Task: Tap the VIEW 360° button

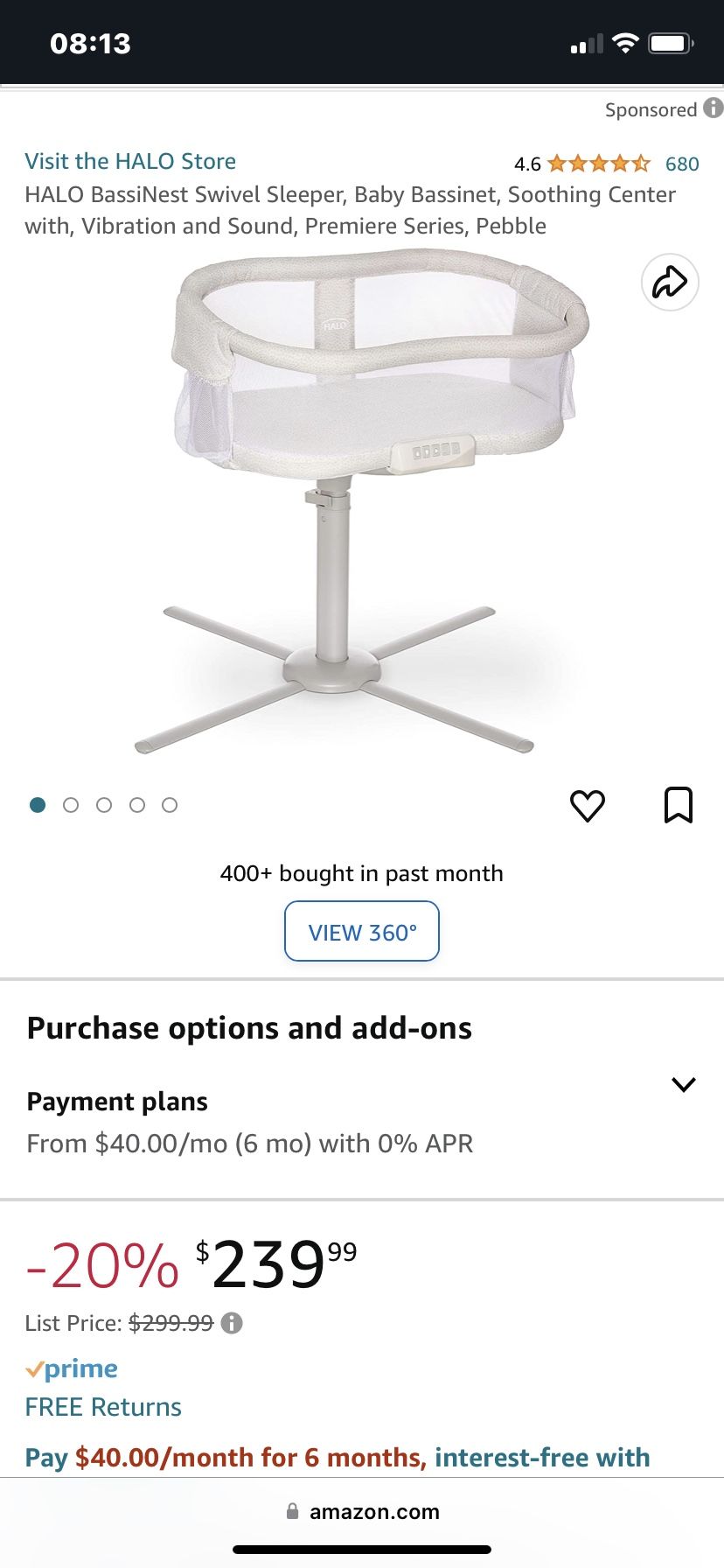Action: coord(362,932)
